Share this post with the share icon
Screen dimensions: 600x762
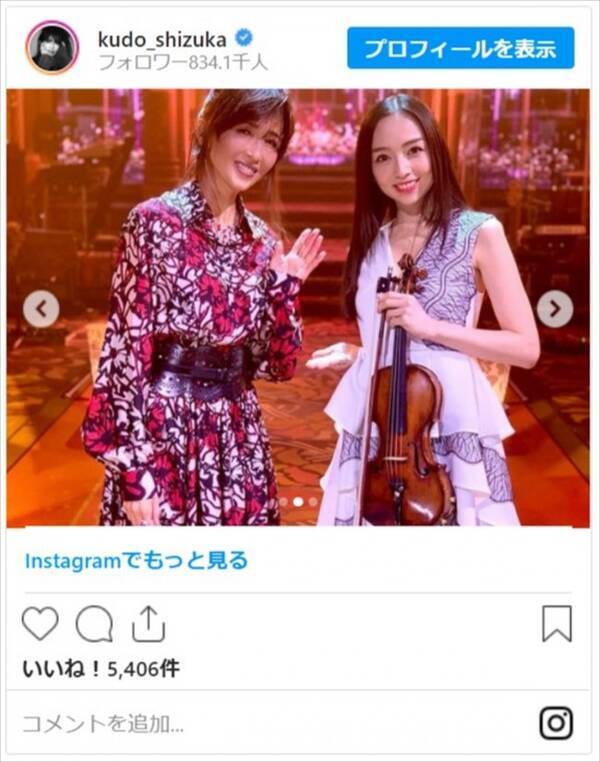(148, 624)
